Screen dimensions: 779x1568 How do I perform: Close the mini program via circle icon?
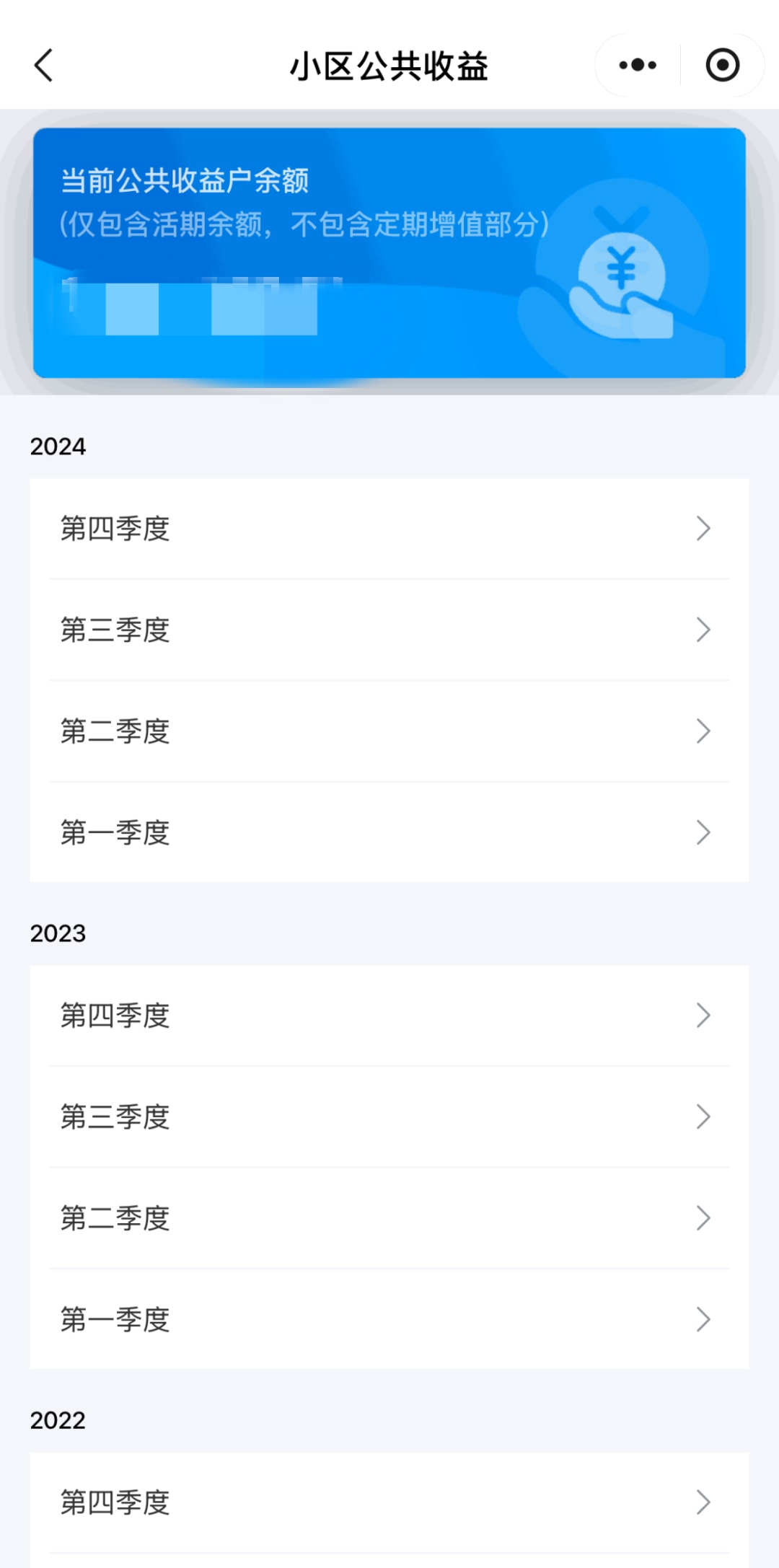click(722, 66)
